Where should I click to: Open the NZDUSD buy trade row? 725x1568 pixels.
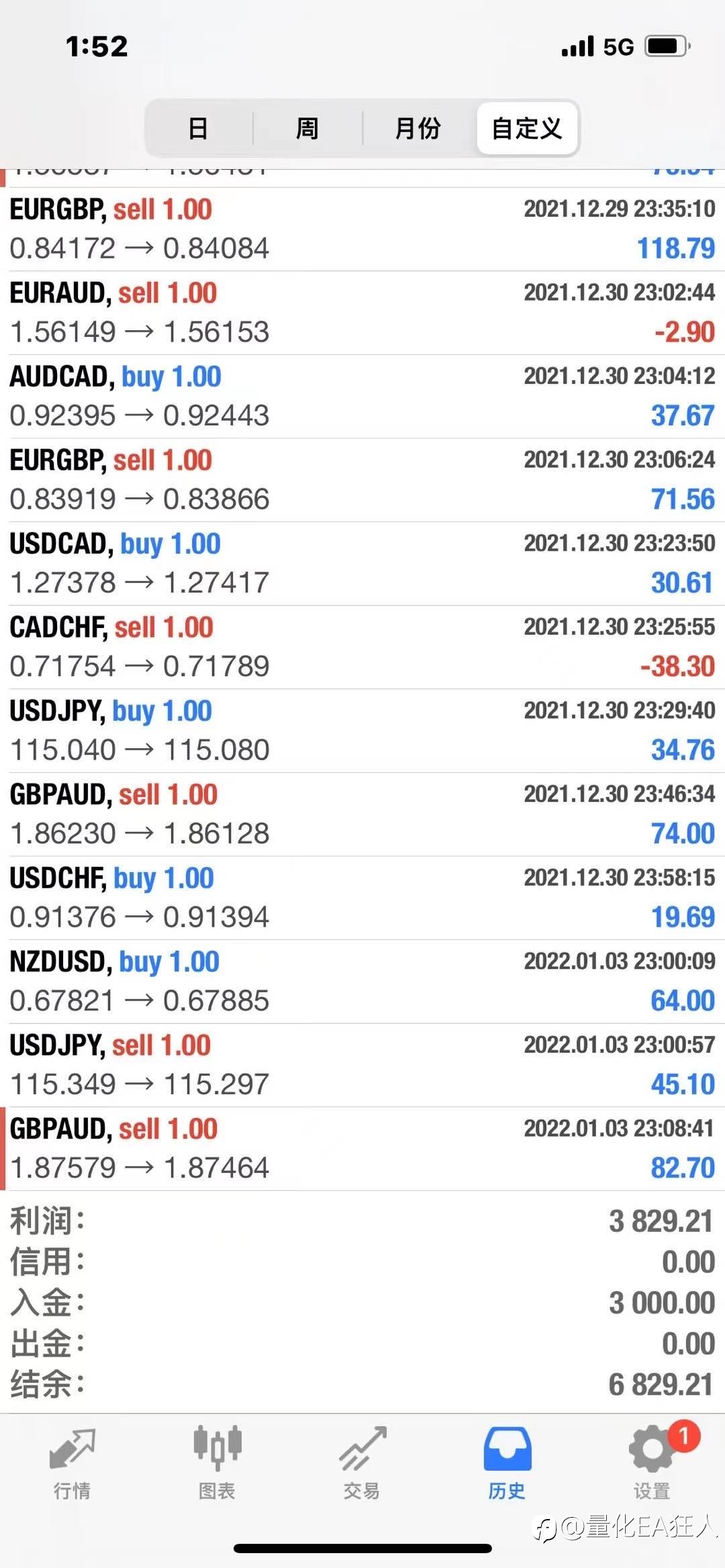362,982
